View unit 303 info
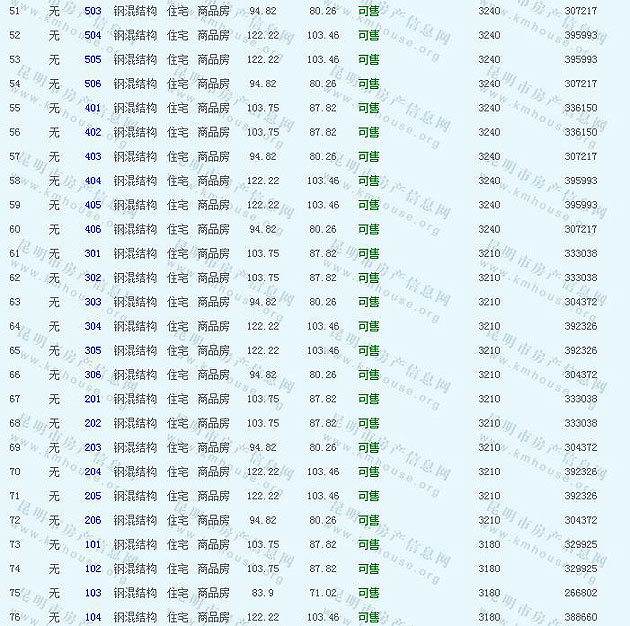The width and height of the screenshot is (630, 626). click(93, 302)
